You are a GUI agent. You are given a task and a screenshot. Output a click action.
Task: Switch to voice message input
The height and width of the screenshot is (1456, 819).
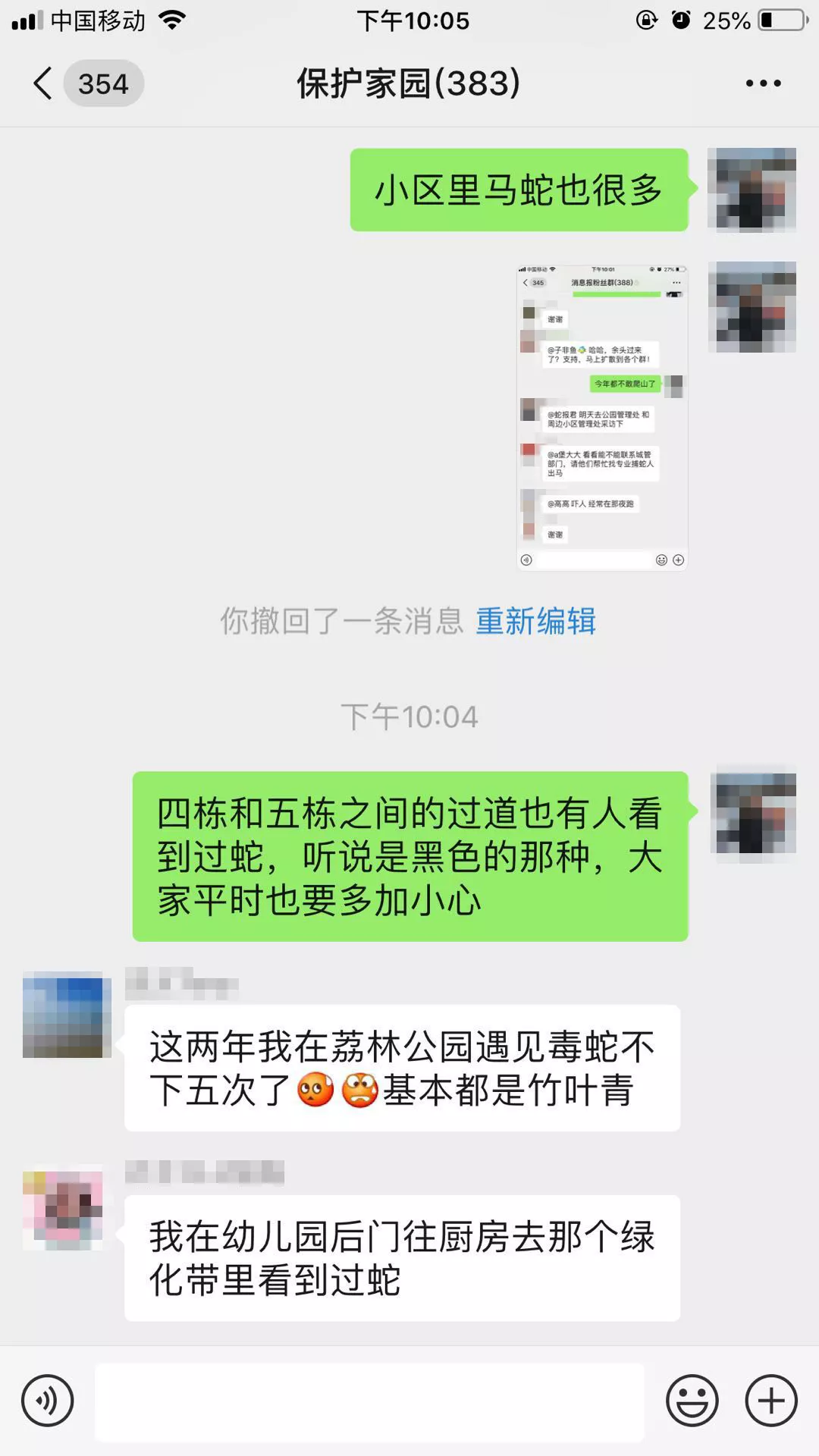(x=48, y=1401)
